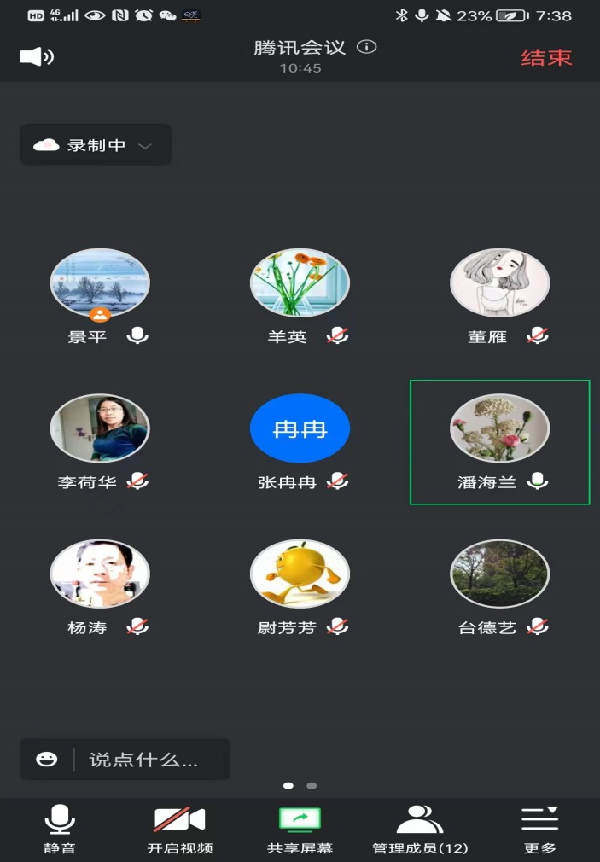Toggle the speaker audio icon
The height and width of the screenshot is (862, 600).
pos(37,57)
